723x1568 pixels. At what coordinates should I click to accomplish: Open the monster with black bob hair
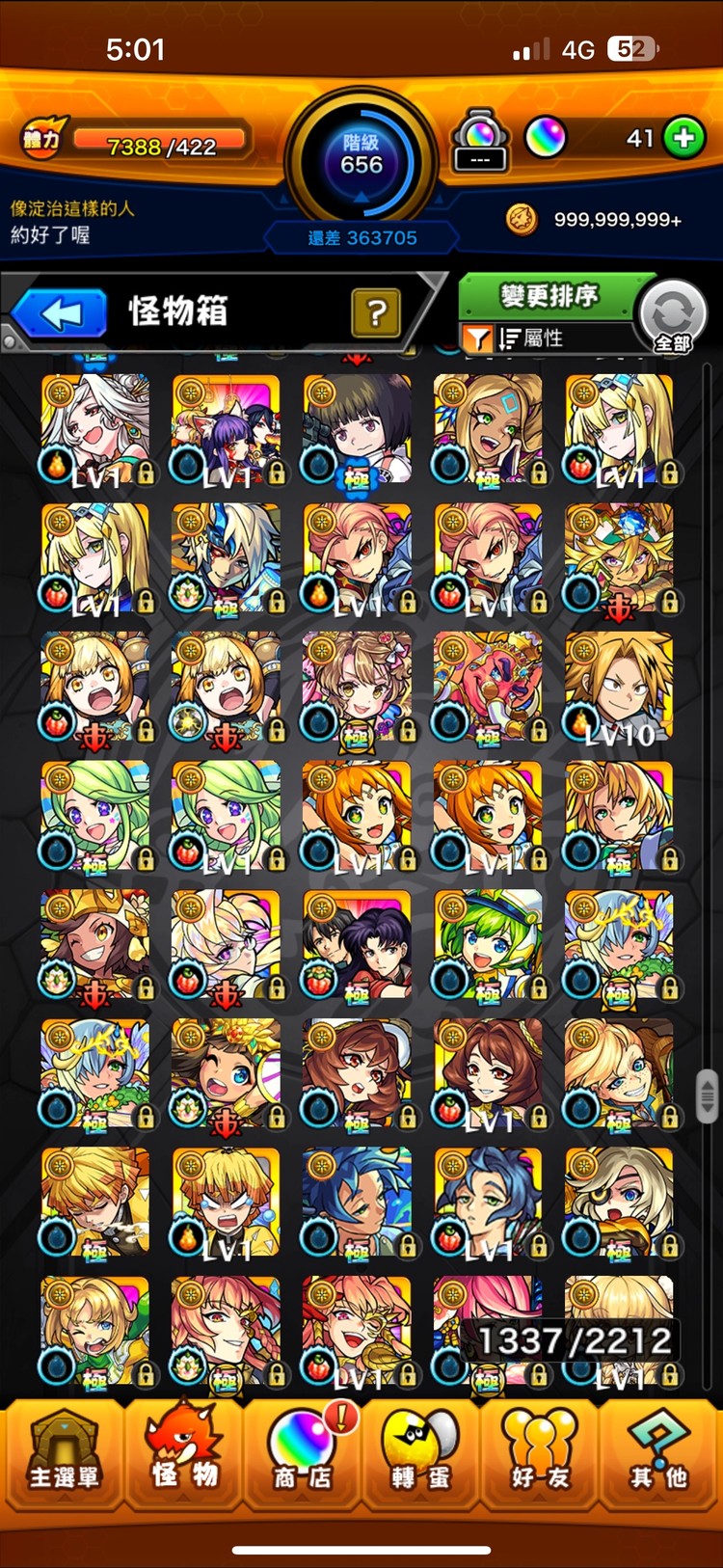(357, 428)
